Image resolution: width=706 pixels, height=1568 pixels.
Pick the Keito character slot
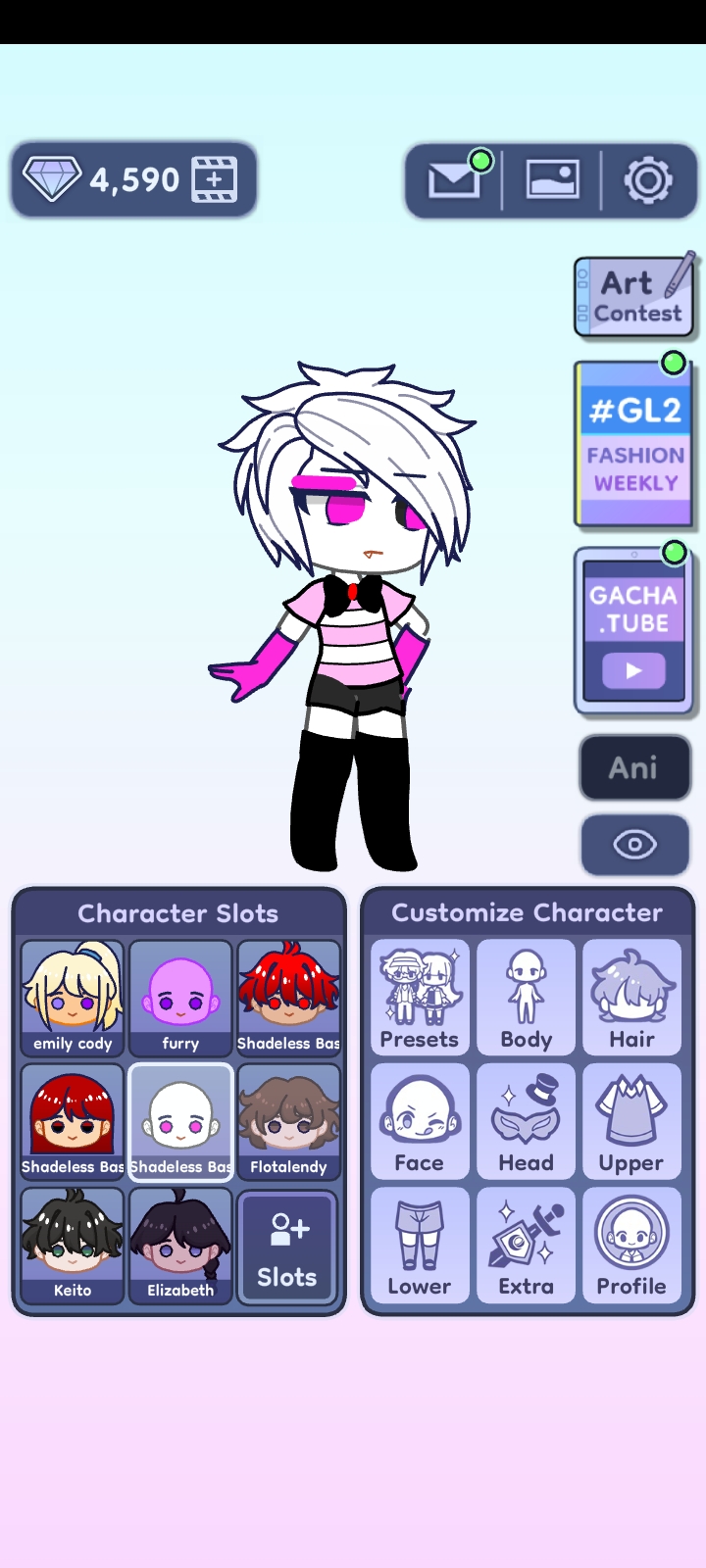coord(73,1245)
